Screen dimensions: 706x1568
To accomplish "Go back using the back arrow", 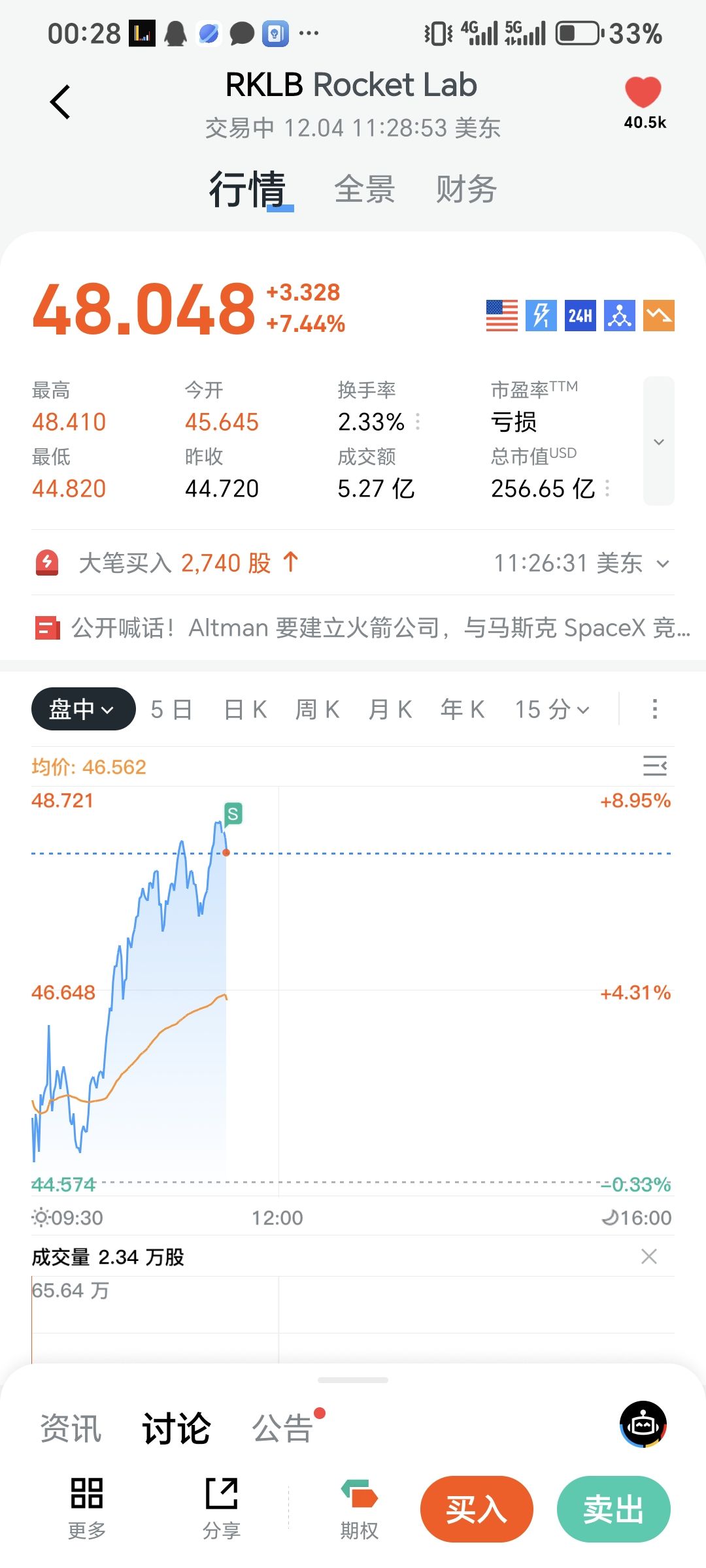I will (x=60, y=102).
